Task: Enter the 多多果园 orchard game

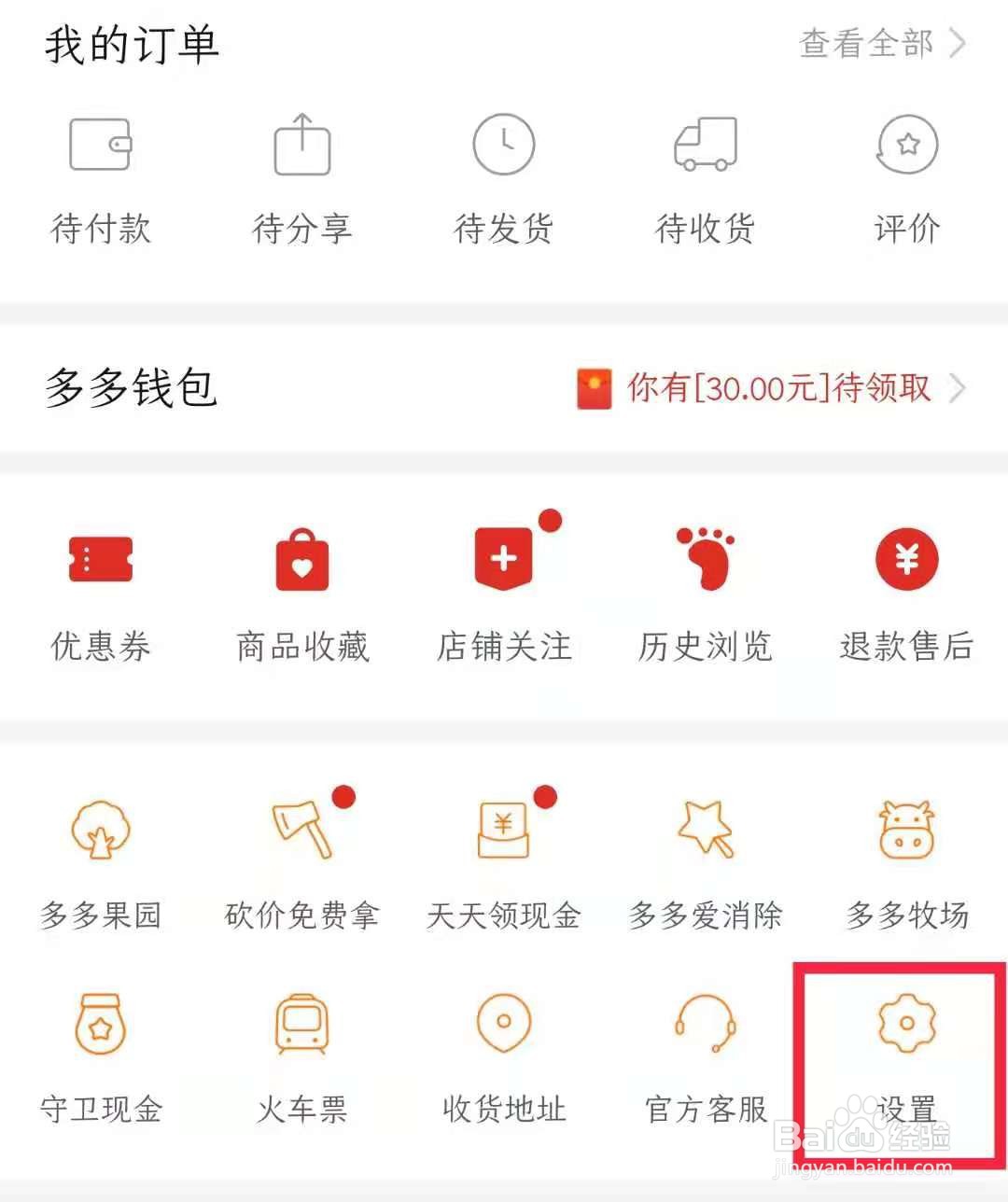Action: 101,863
